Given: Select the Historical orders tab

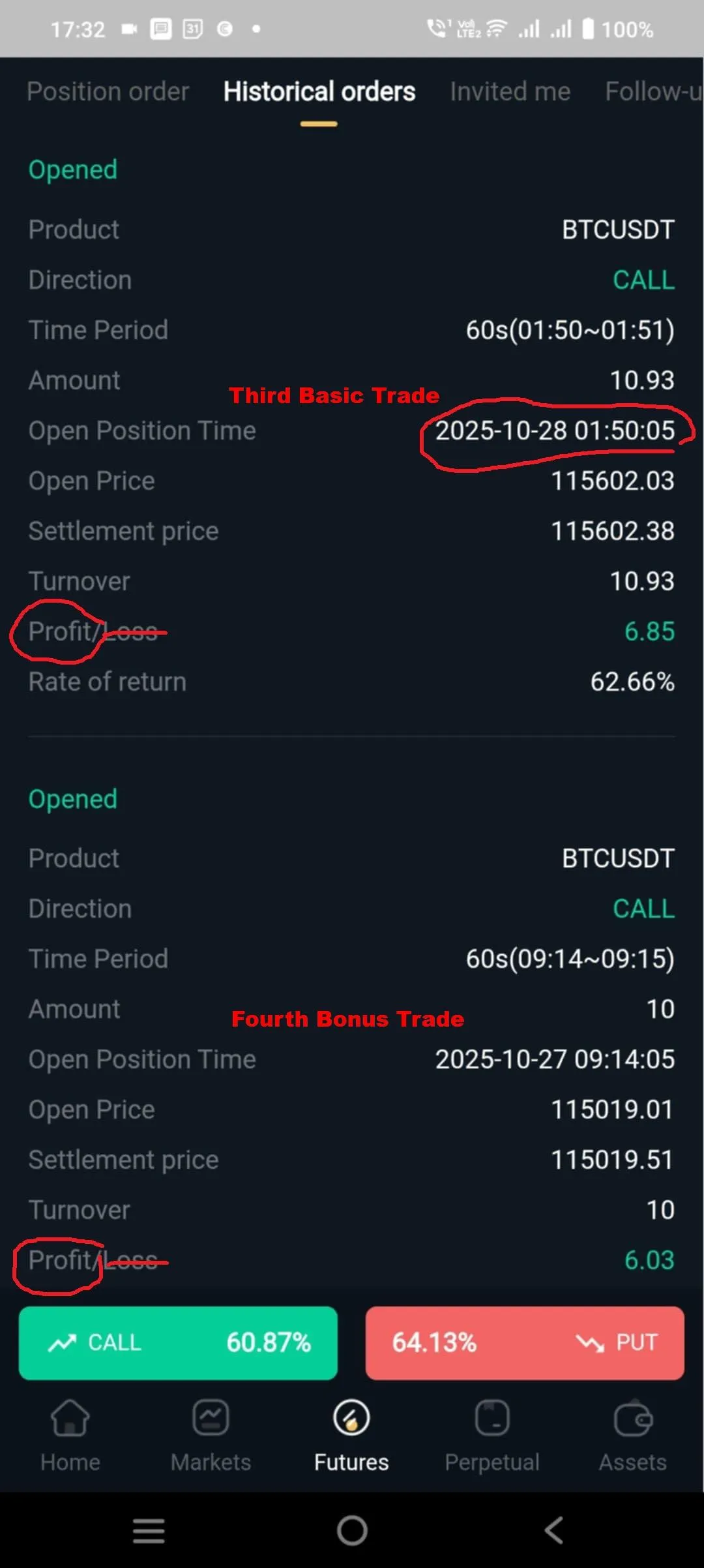Looking at the screenshot, I should pyautogui.click(x=319, y=92).
